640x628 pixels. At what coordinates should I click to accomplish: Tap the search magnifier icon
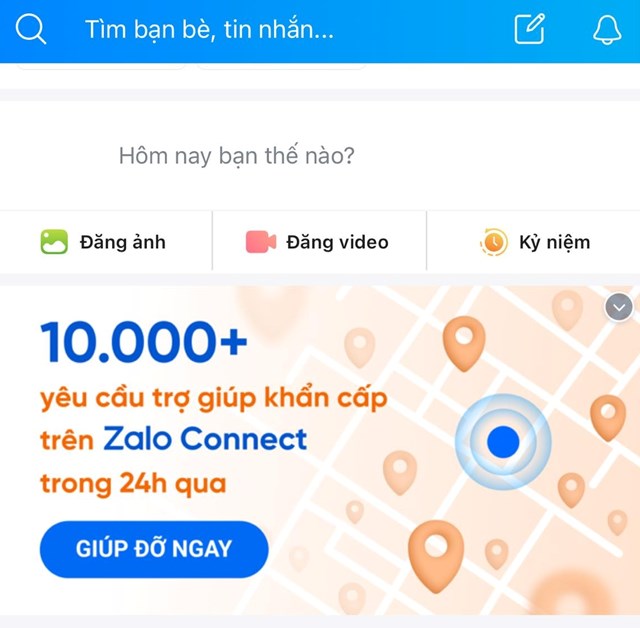pos(31,30)
